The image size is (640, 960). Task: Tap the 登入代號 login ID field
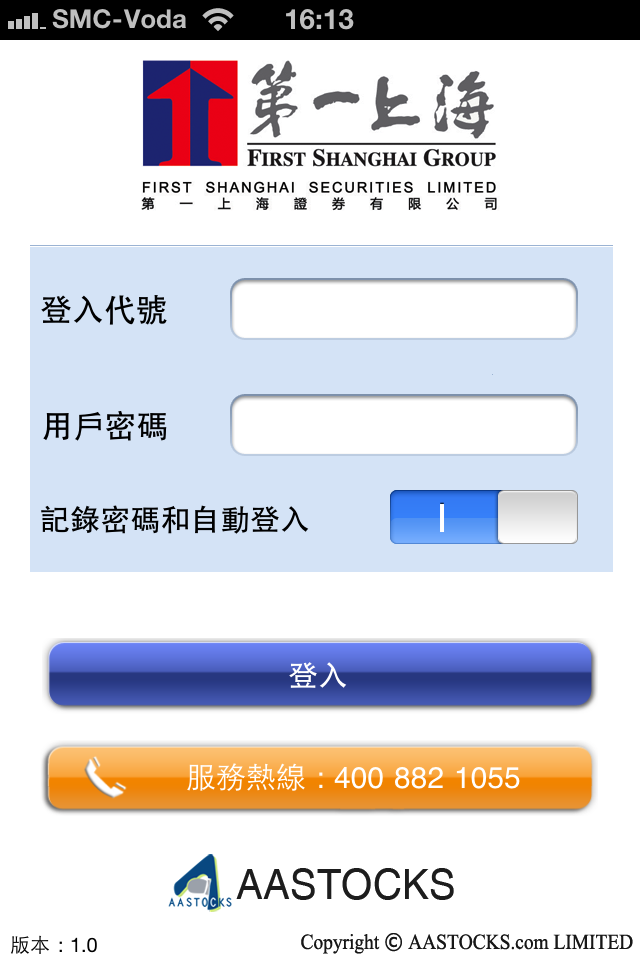pyautogui.click(x=404, y=309)
